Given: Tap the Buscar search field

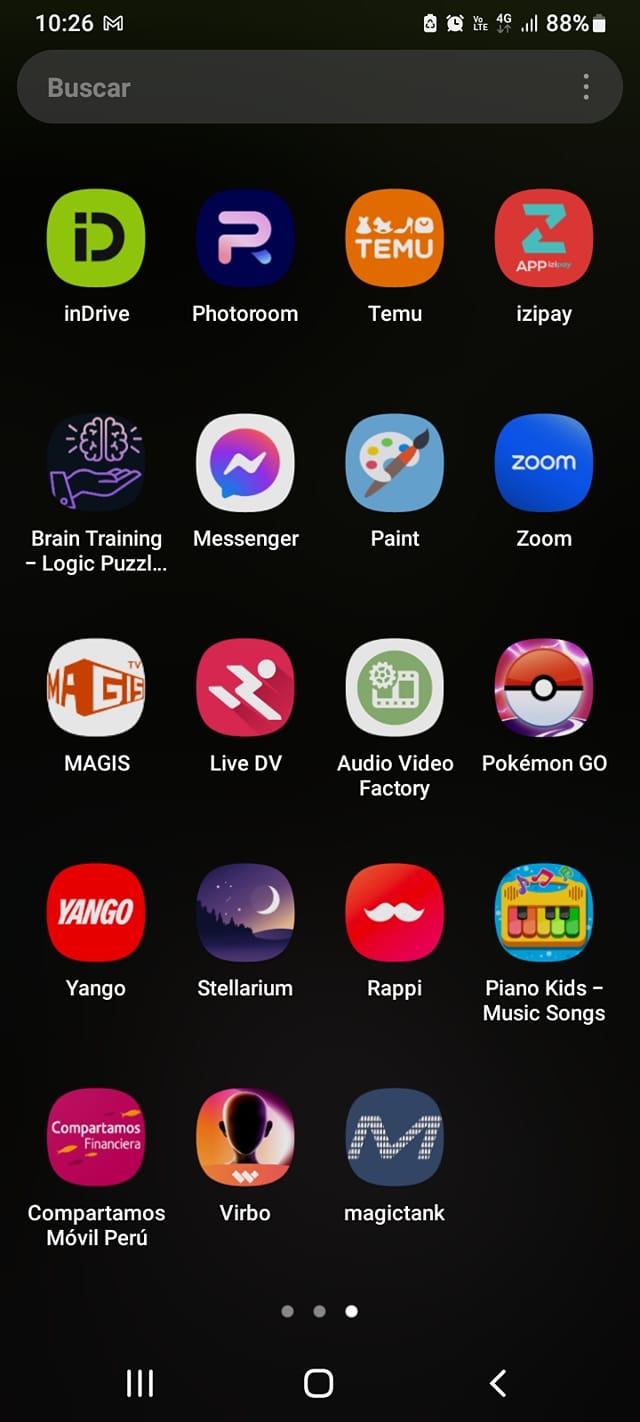Looking at the screenshot, I should (x=290, y=88).
